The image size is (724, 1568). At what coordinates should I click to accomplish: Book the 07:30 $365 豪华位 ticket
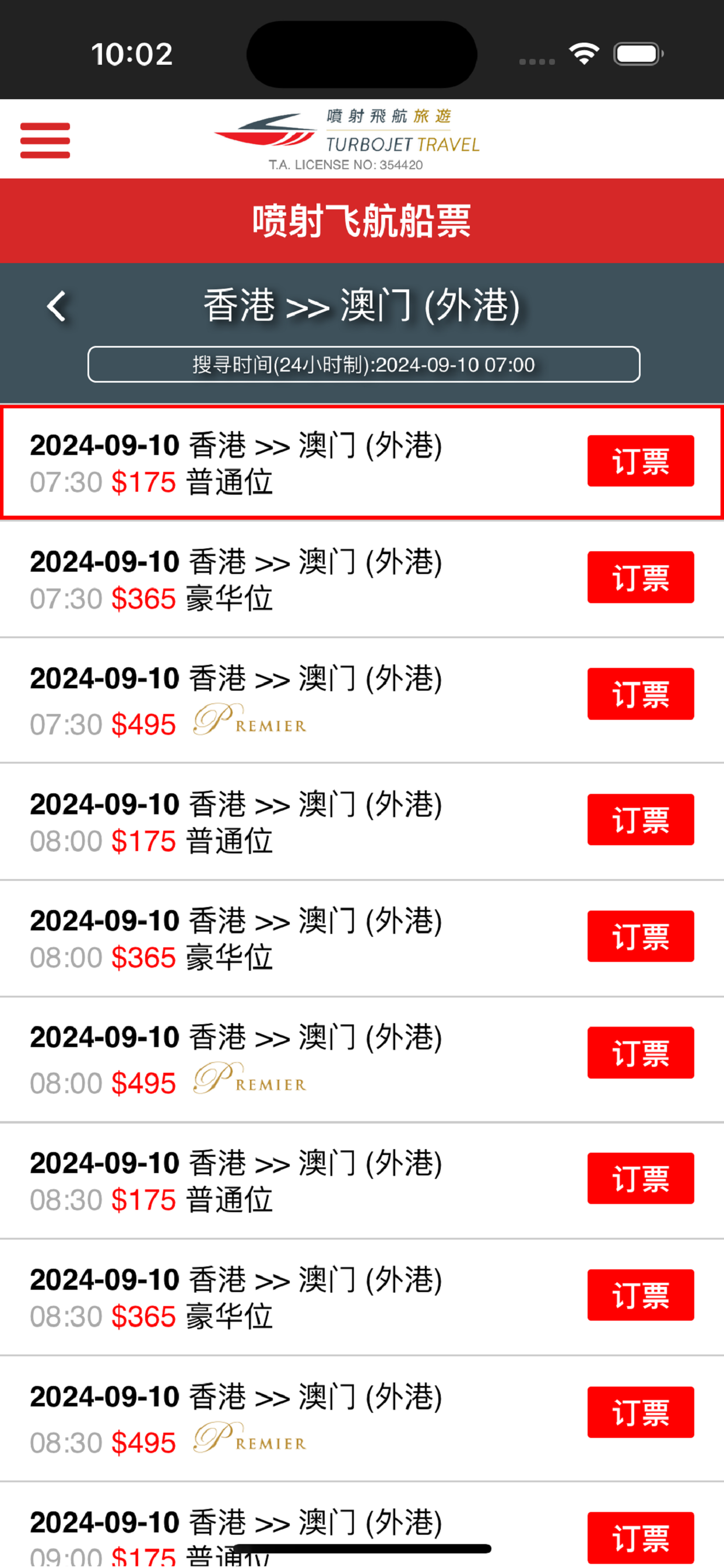[x=640, y=577]
